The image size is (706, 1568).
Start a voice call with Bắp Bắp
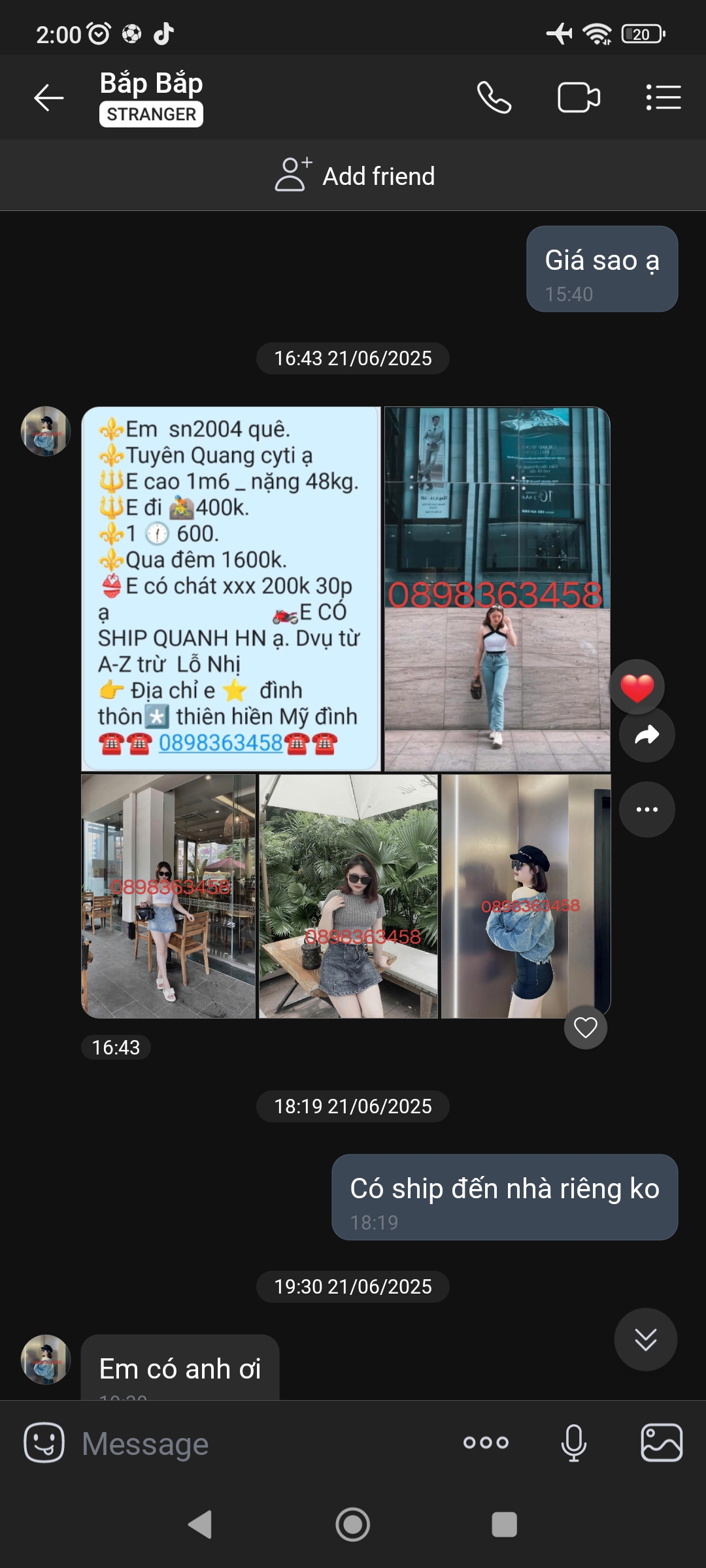click(494, 98)
